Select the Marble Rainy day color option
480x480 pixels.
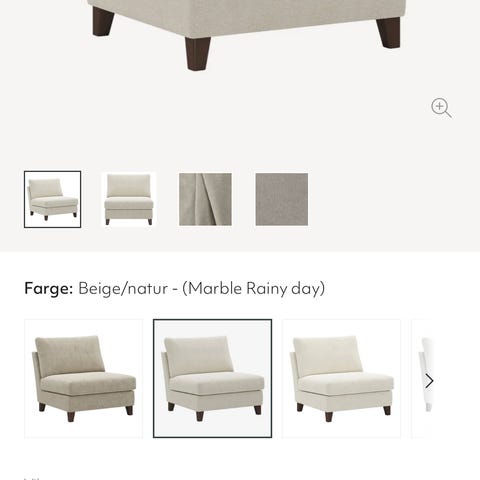click(x=212, y=378)
